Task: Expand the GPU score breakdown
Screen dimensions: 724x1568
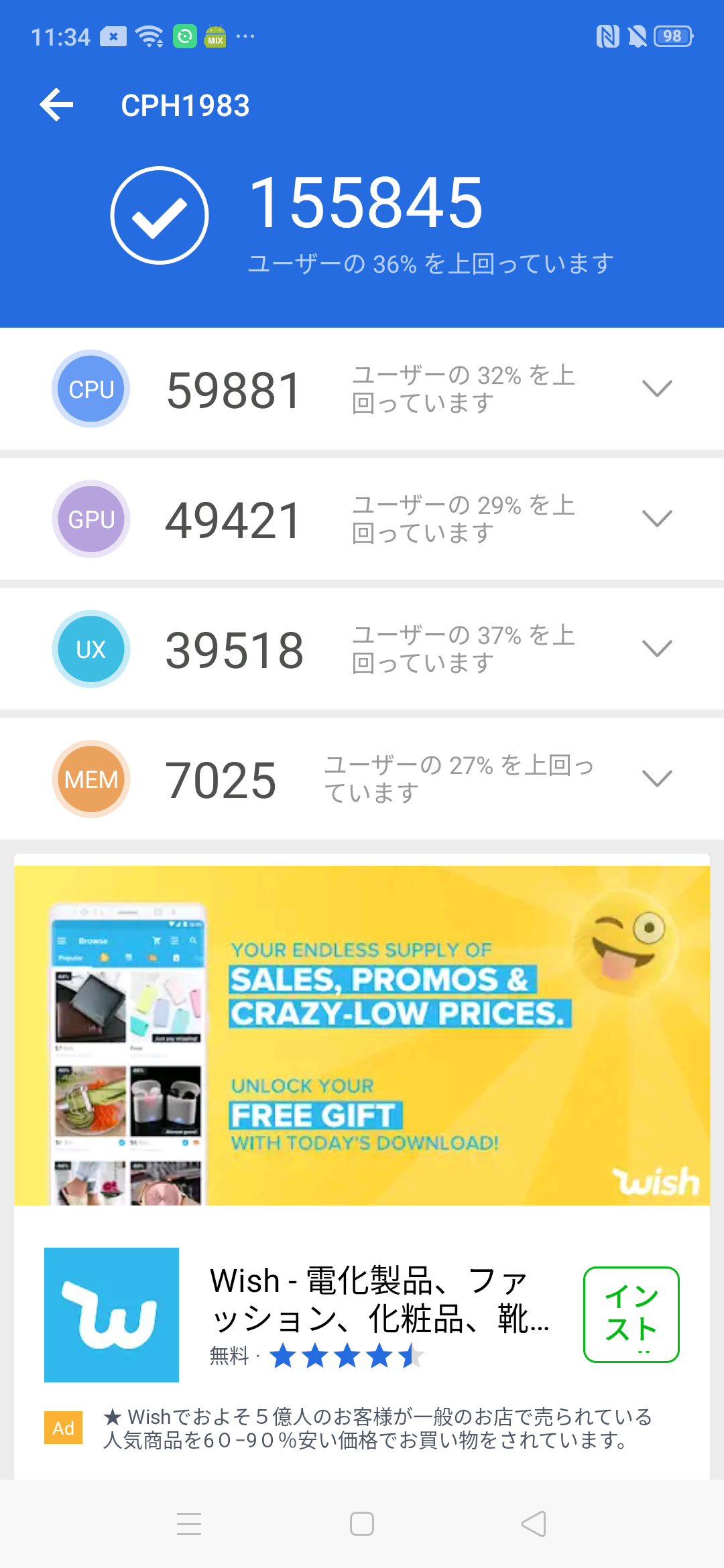Action: pyautogui.click(x=656, y=519)
